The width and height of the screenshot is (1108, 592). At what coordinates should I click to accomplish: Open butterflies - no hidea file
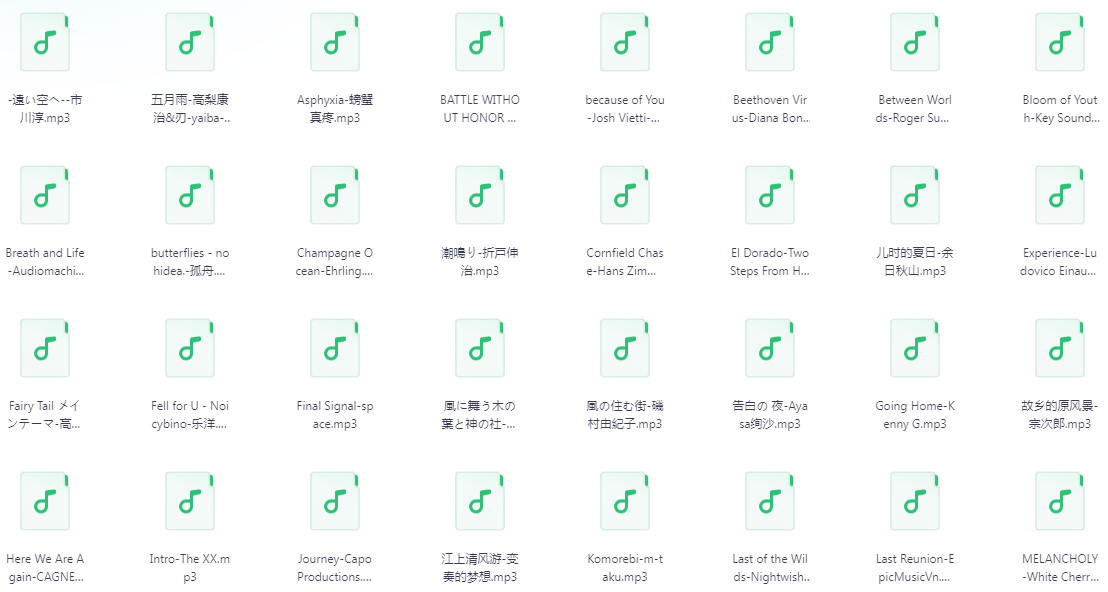190,195
